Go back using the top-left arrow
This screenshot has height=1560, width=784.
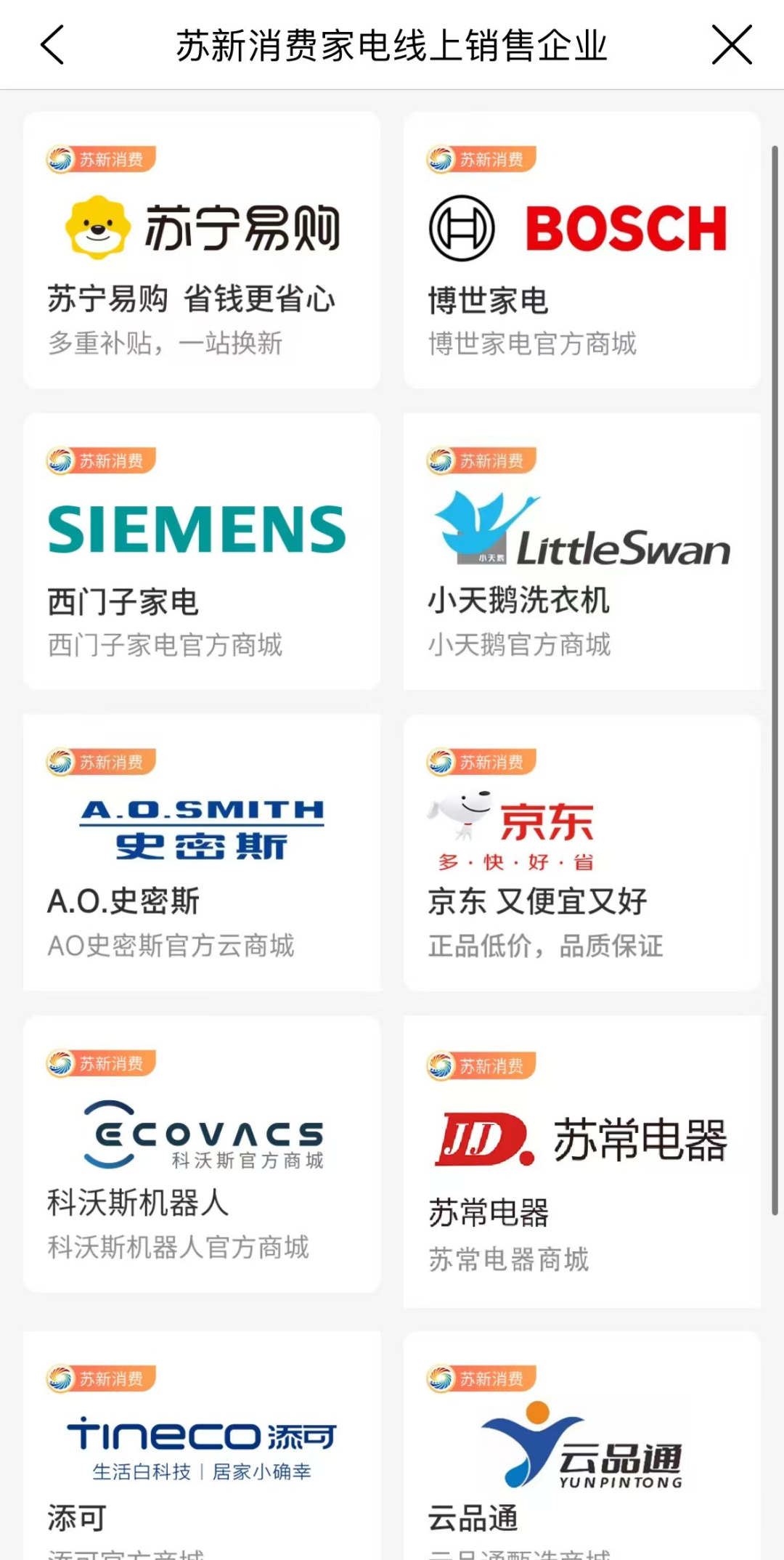coord(52,45)
